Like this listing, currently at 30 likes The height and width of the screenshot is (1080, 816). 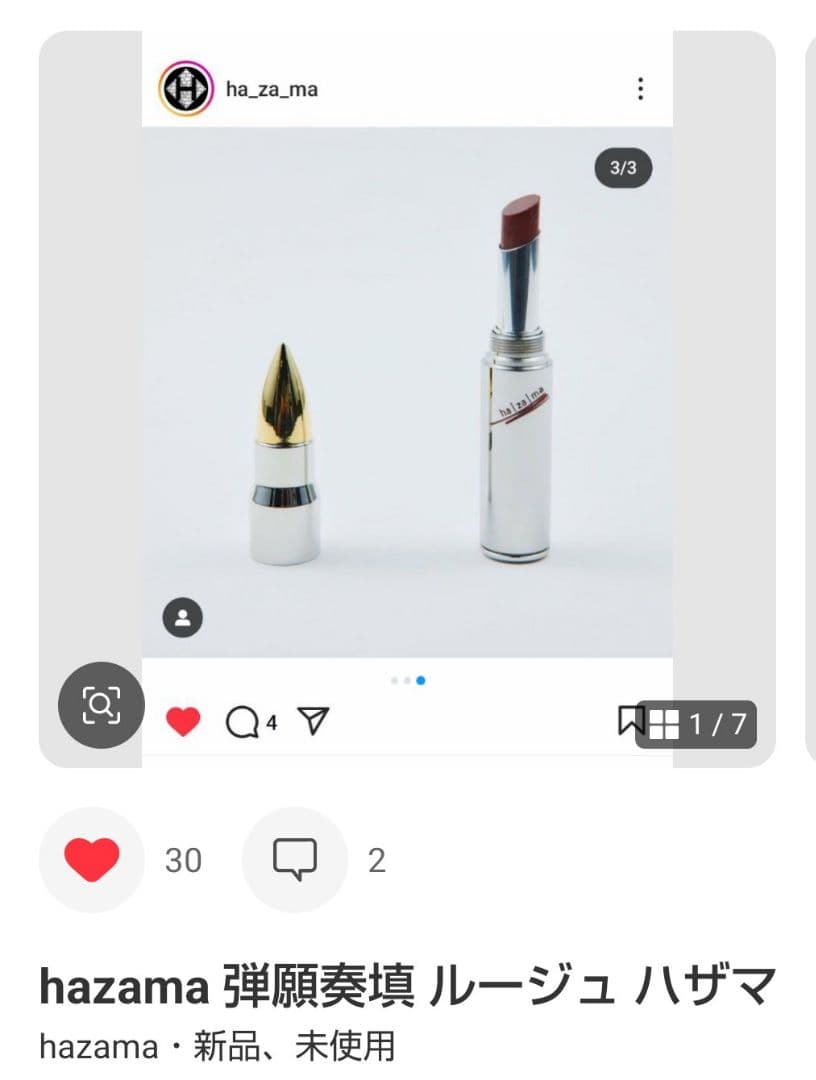[x=92, y=860]
